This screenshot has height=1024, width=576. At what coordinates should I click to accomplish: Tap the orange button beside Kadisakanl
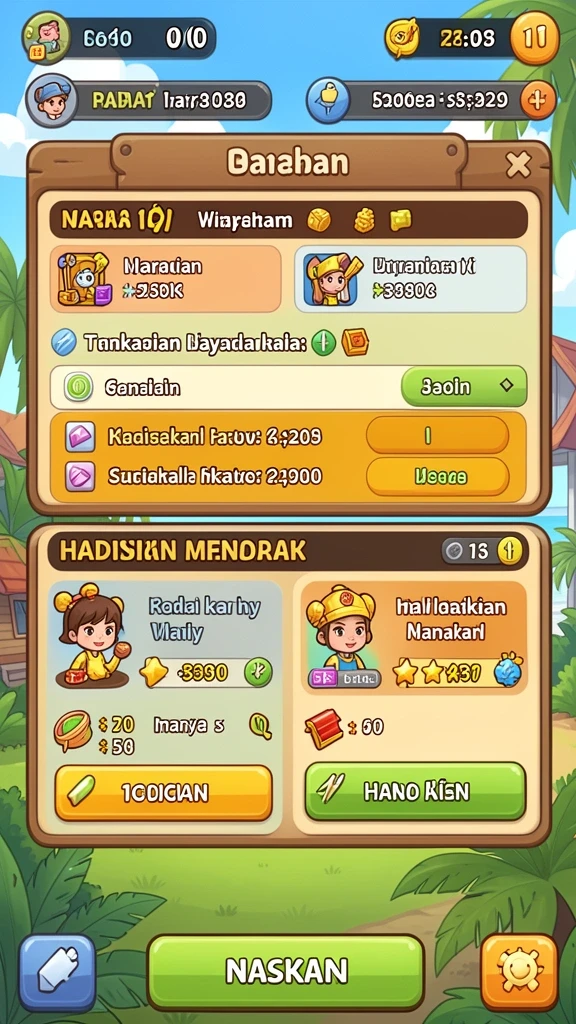[x=437, y=436]
